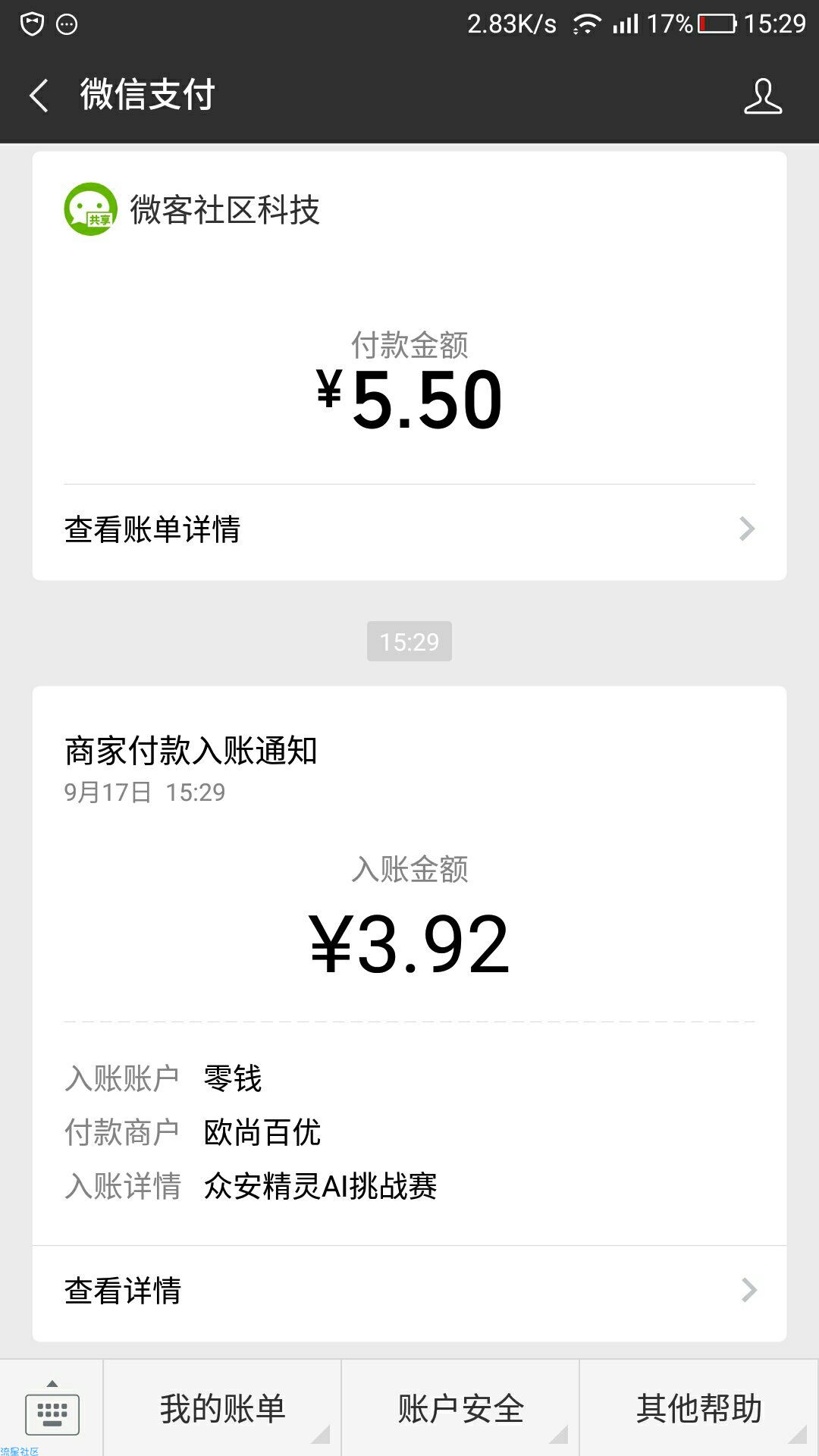The height and width of the screenshot is (1456, 819).
Task: Open 查看详情 for the ¥3.92 deposit
Action: tap(409, 1291)
